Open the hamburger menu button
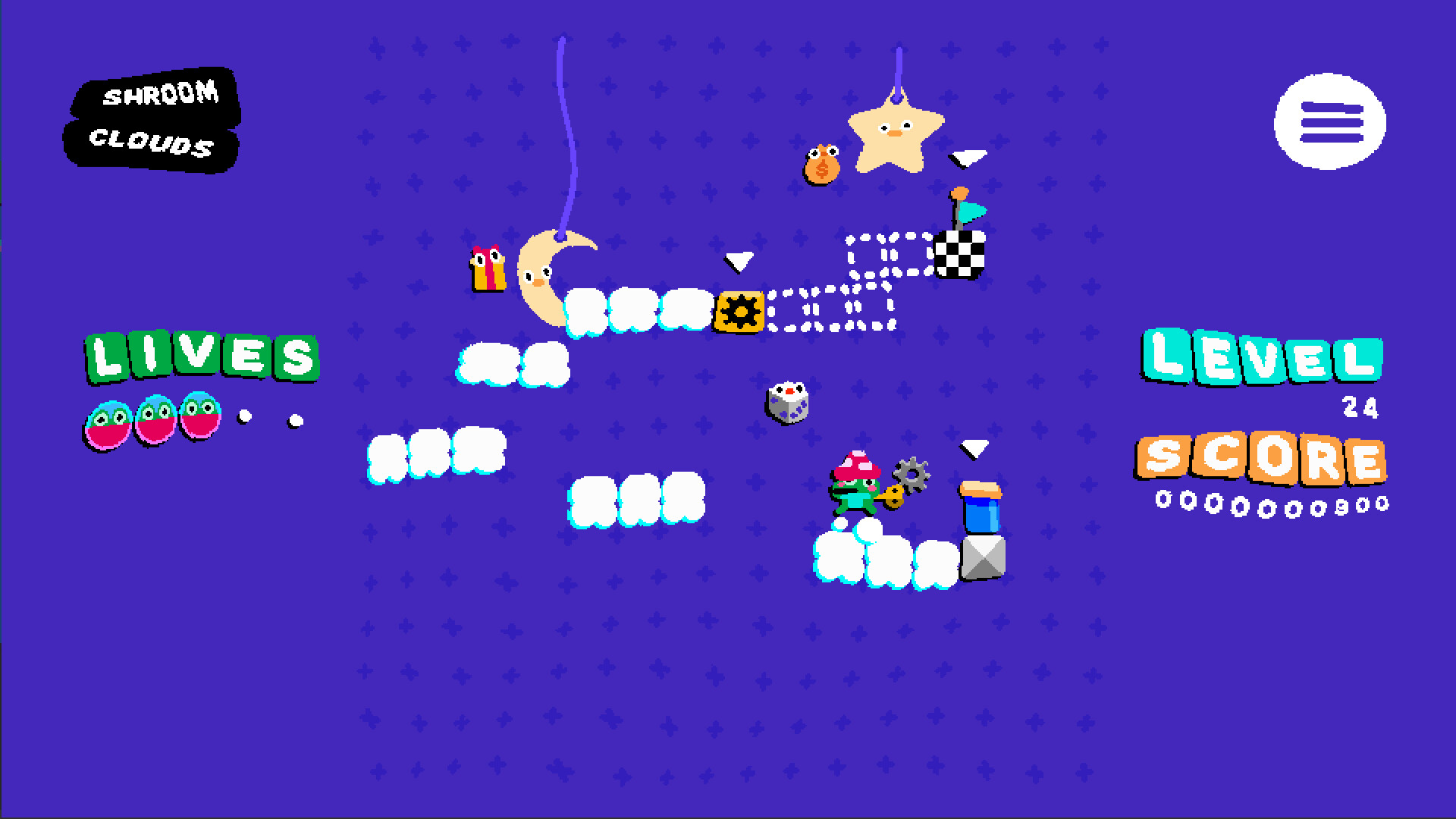Screen dimensions: 1456x819 [1330, 121]
